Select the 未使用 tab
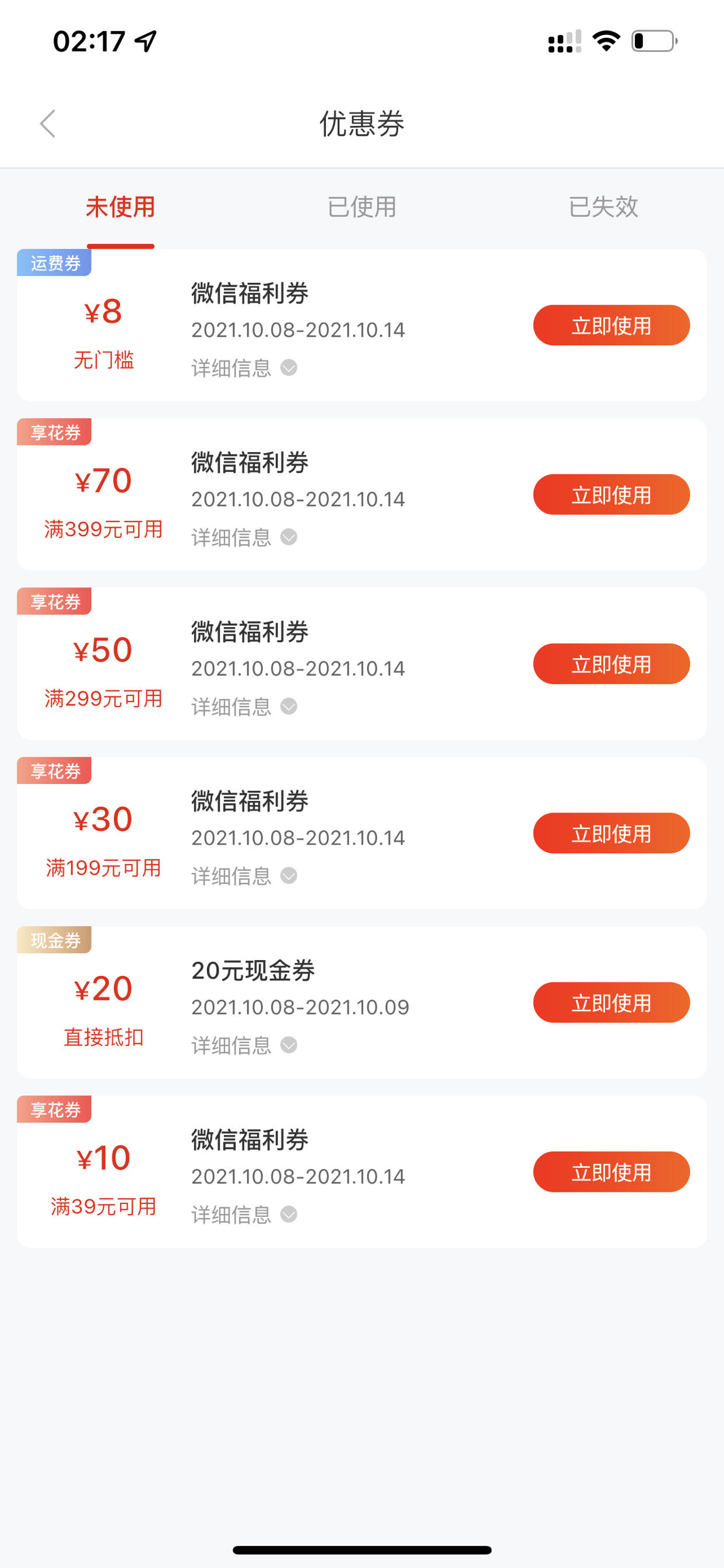The image size is (724, 1568). (121, 207)
